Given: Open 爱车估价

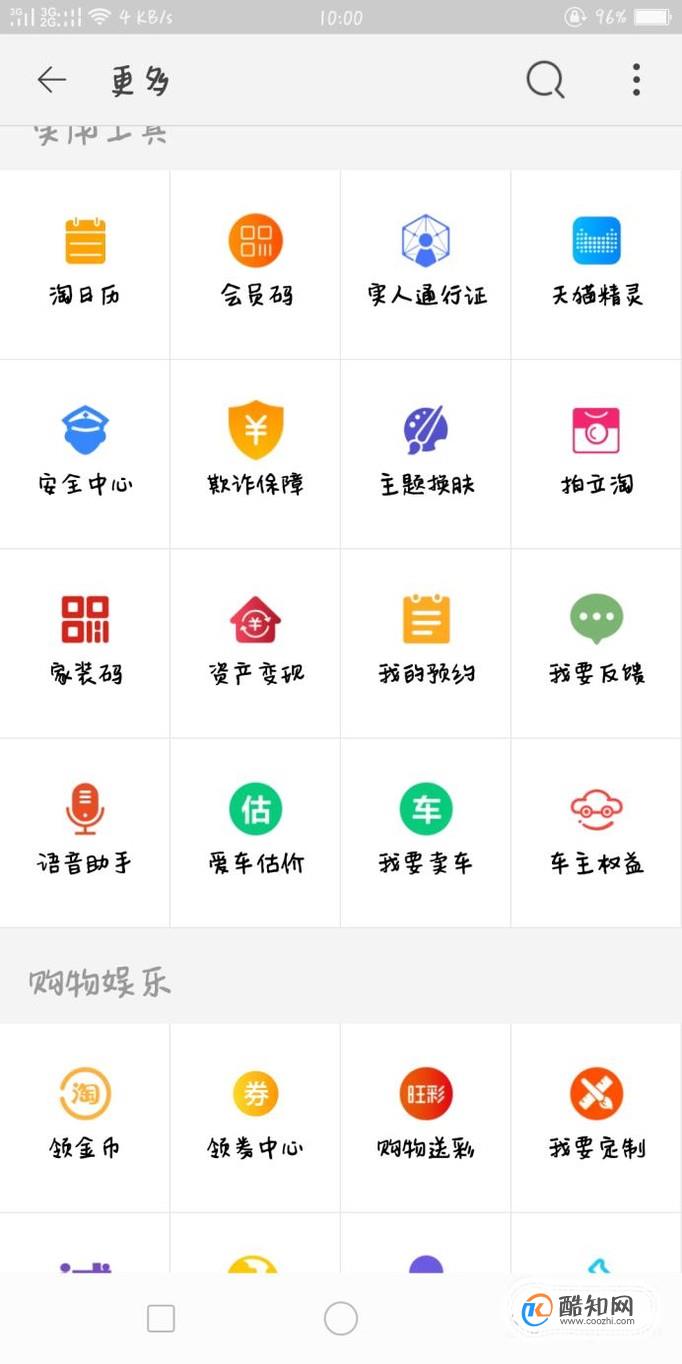Looking at the screenshot, I should pos(256,833).
